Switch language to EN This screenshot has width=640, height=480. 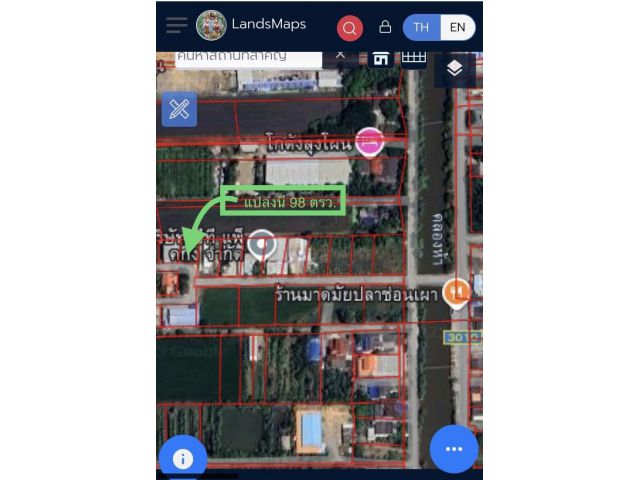pyautogui.click(x=457, y=27)
